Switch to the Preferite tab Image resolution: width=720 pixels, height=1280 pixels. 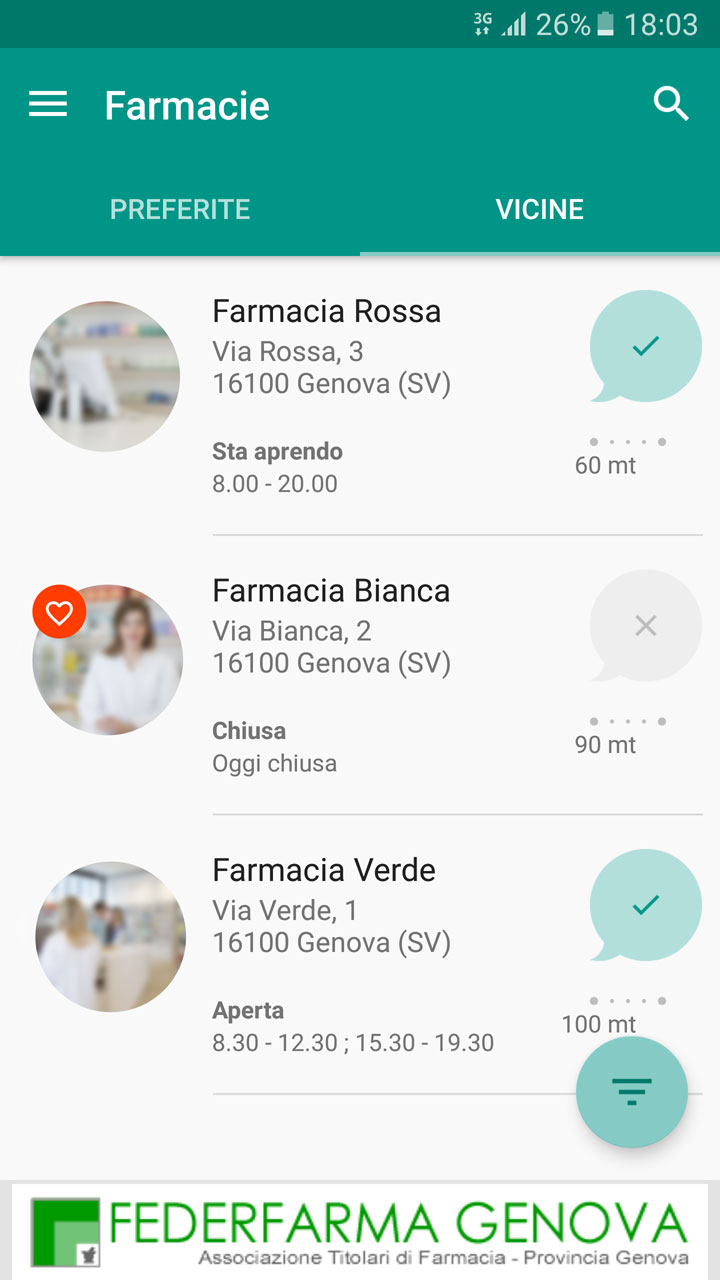180,209
